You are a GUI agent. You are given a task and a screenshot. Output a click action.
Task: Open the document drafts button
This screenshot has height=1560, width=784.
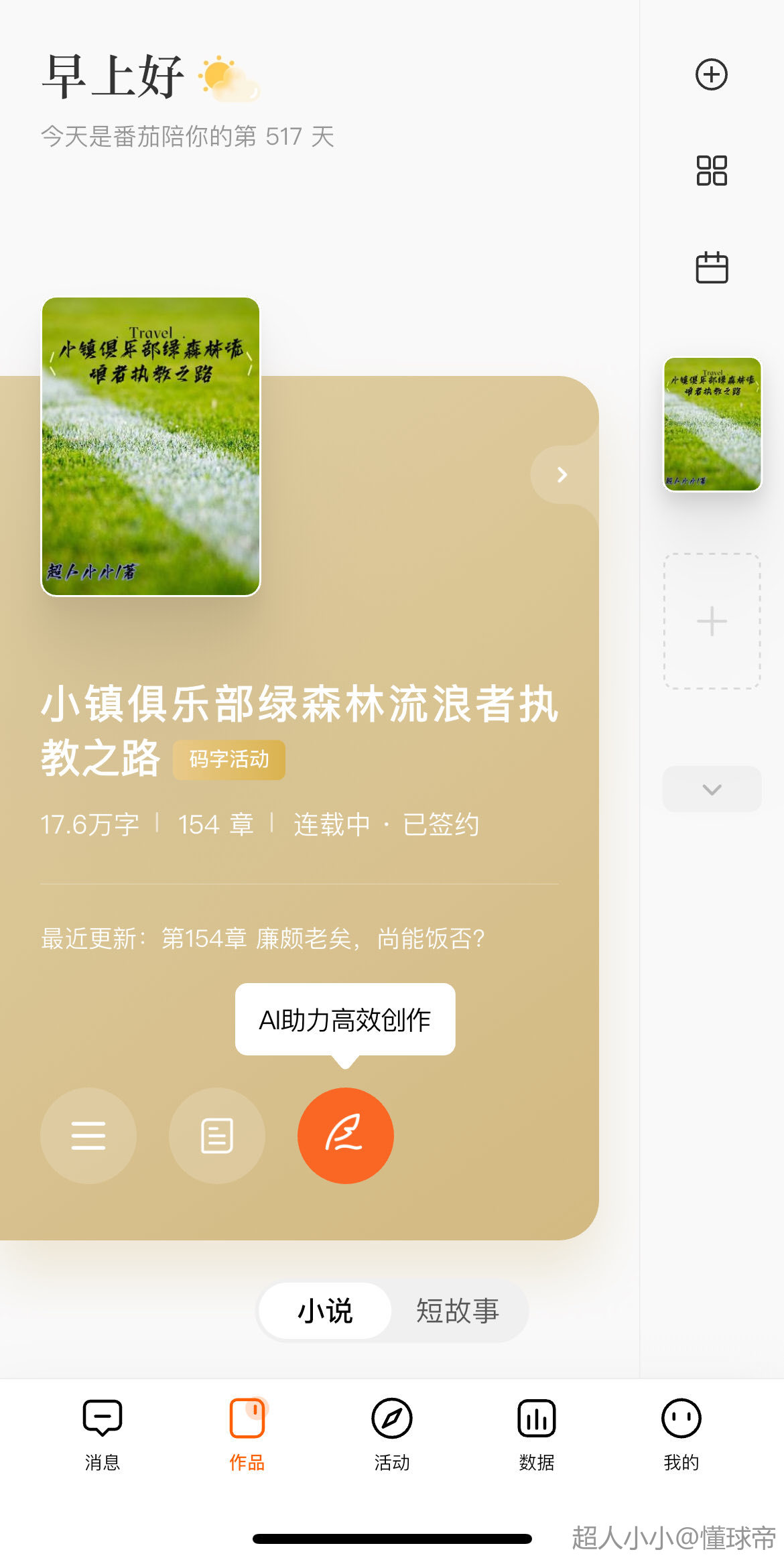click(217, 1135)
